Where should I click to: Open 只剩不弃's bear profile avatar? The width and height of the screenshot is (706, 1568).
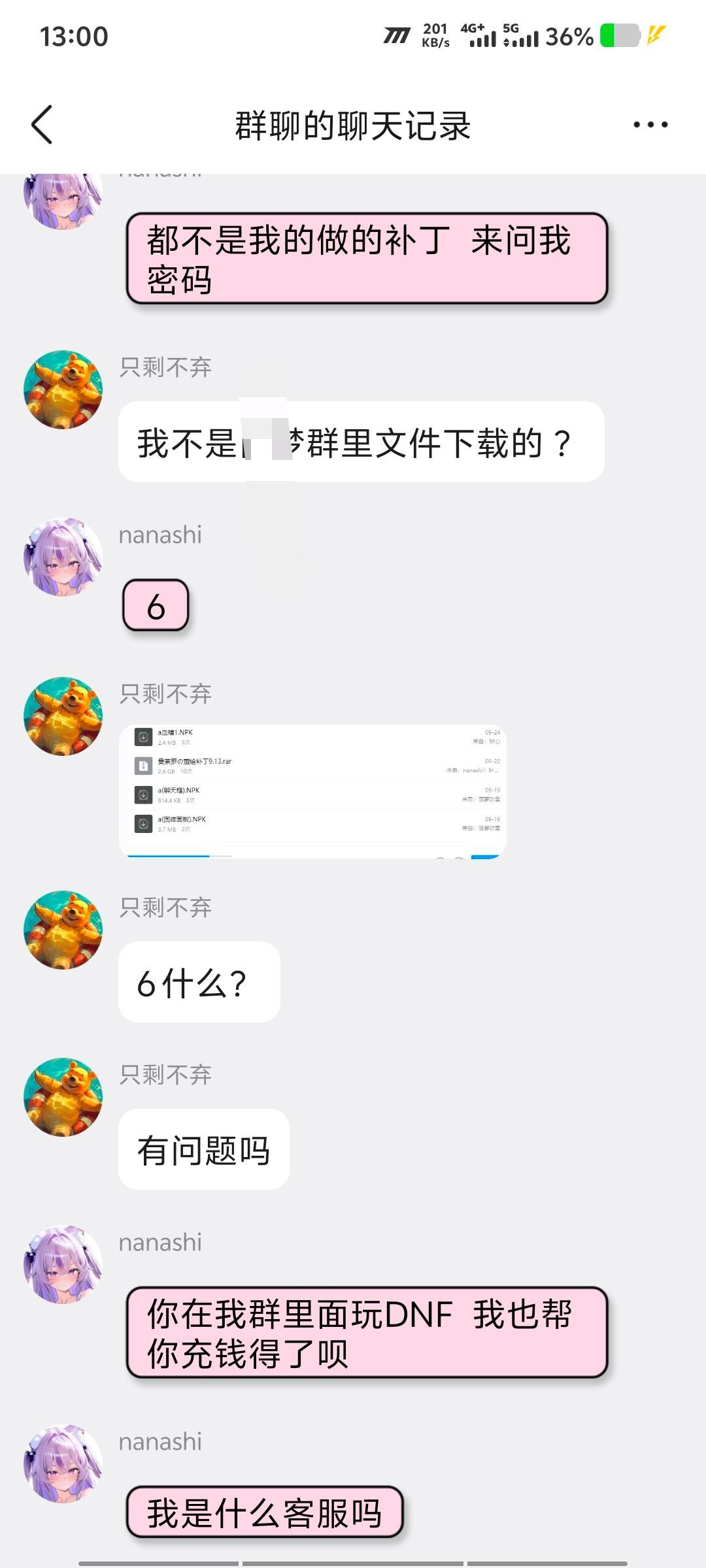(63, 387)
